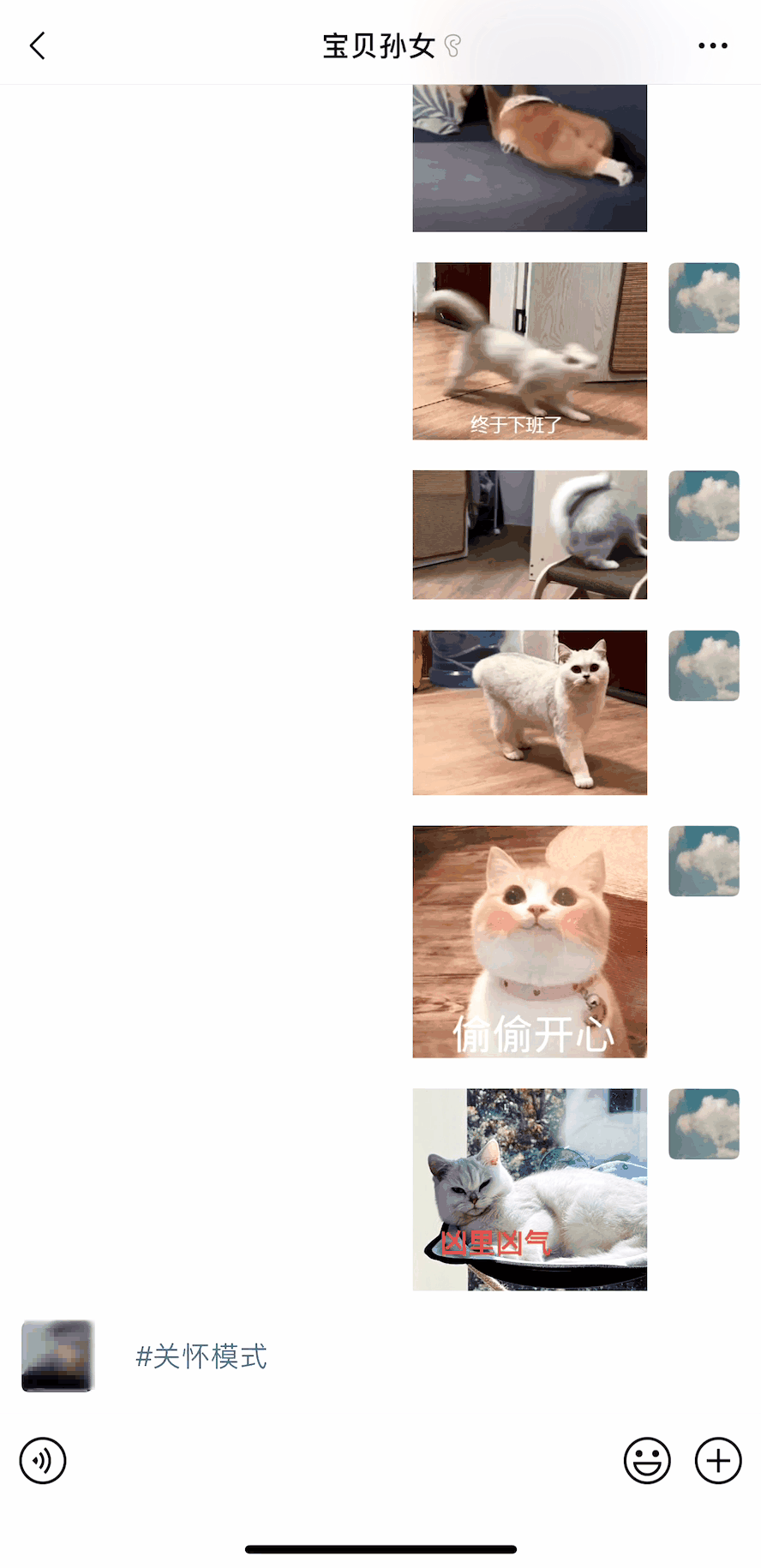Open the orange corgi sticker image
This screenshot has height=1568, width=761.
tap(530, 159)
